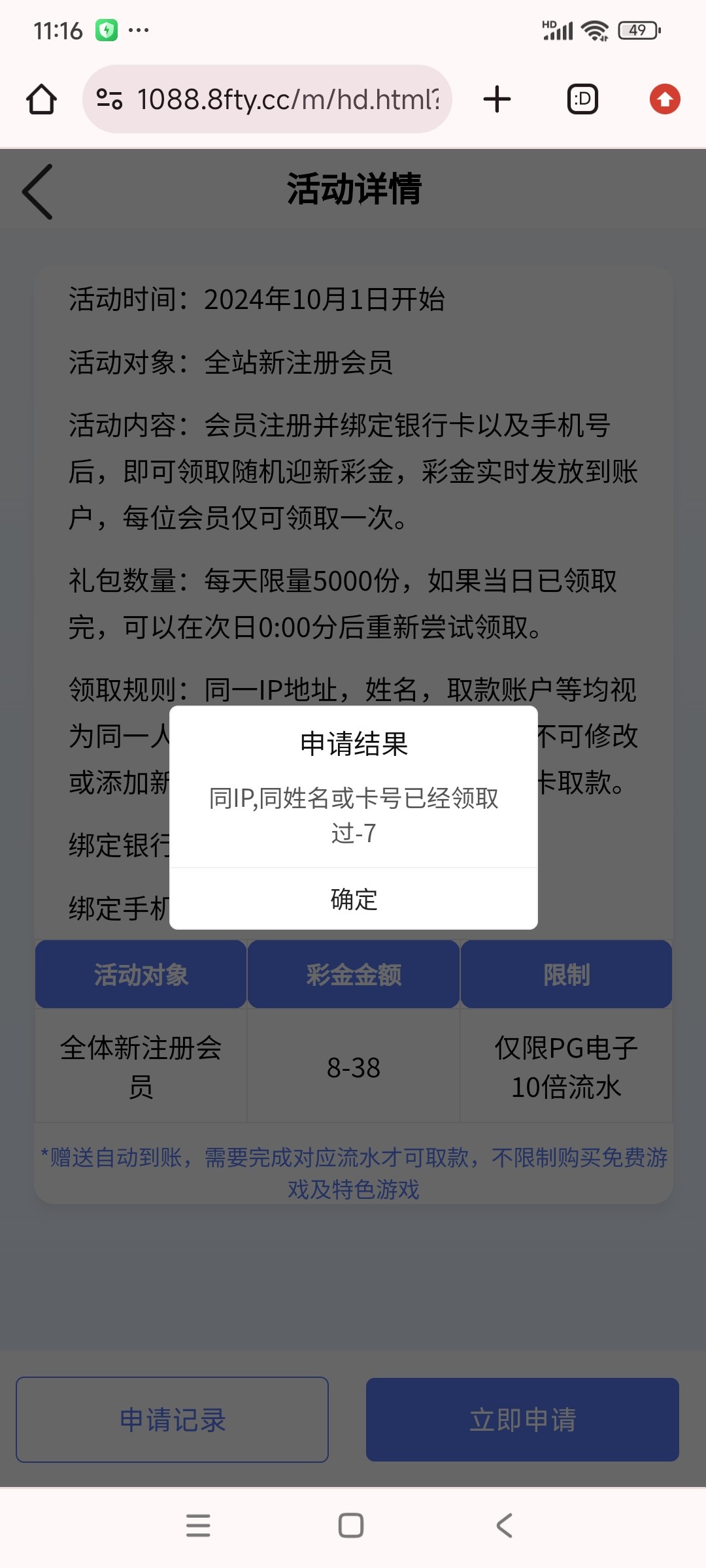Viewport: 706px width, 1568px height.
Task: Tap 立即申请 to apply now
Action: pos(522,1420)
